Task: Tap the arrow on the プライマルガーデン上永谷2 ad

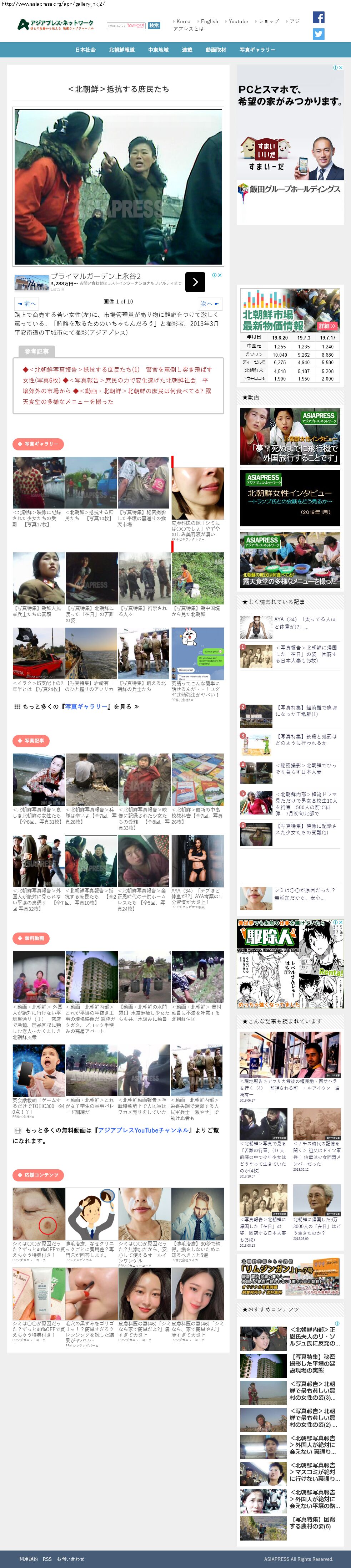Action: click(x=195, y=281)
